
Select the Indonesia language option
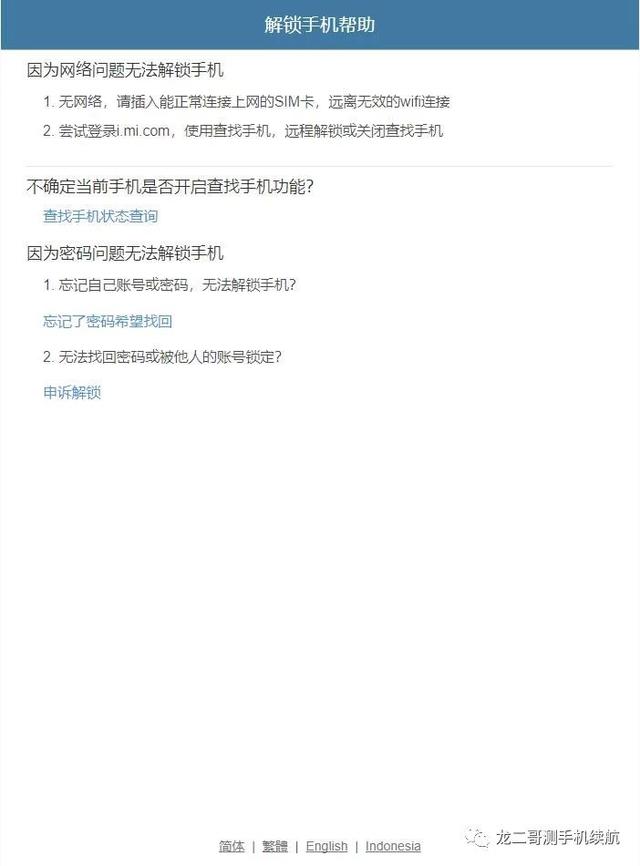393,846
